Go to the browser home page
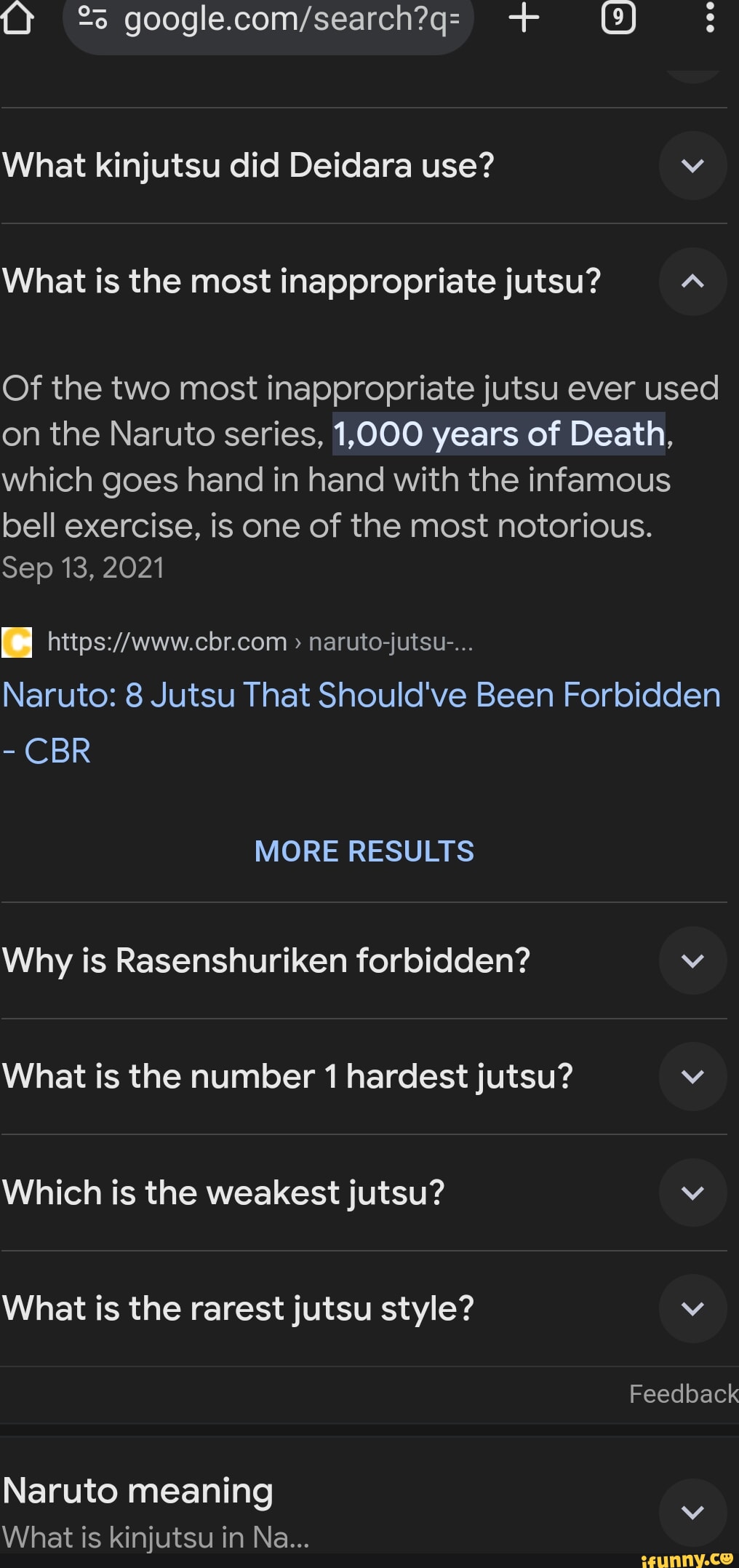 pyautogui.click(x=16, y=19)
